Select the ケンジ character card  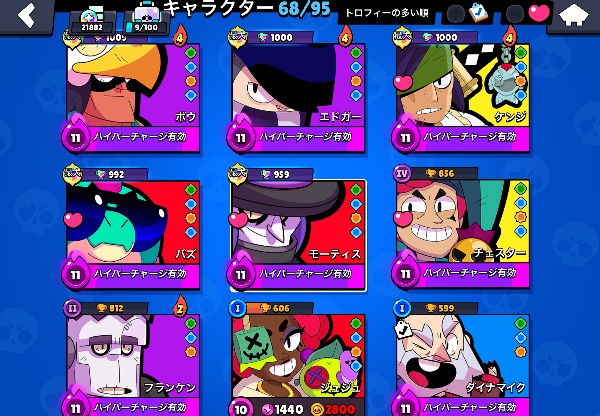click(x=461, y=85)
